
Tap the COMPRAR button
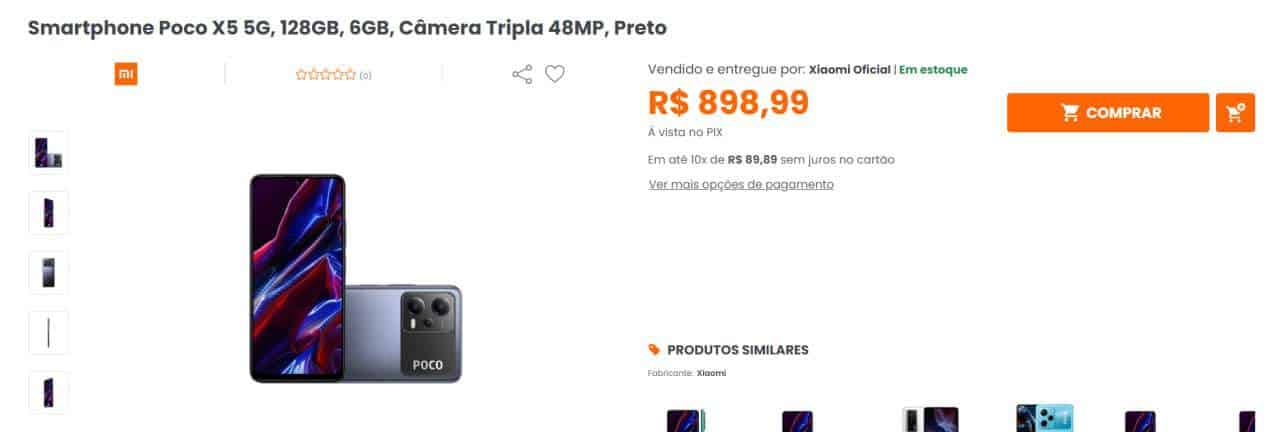1107,113
